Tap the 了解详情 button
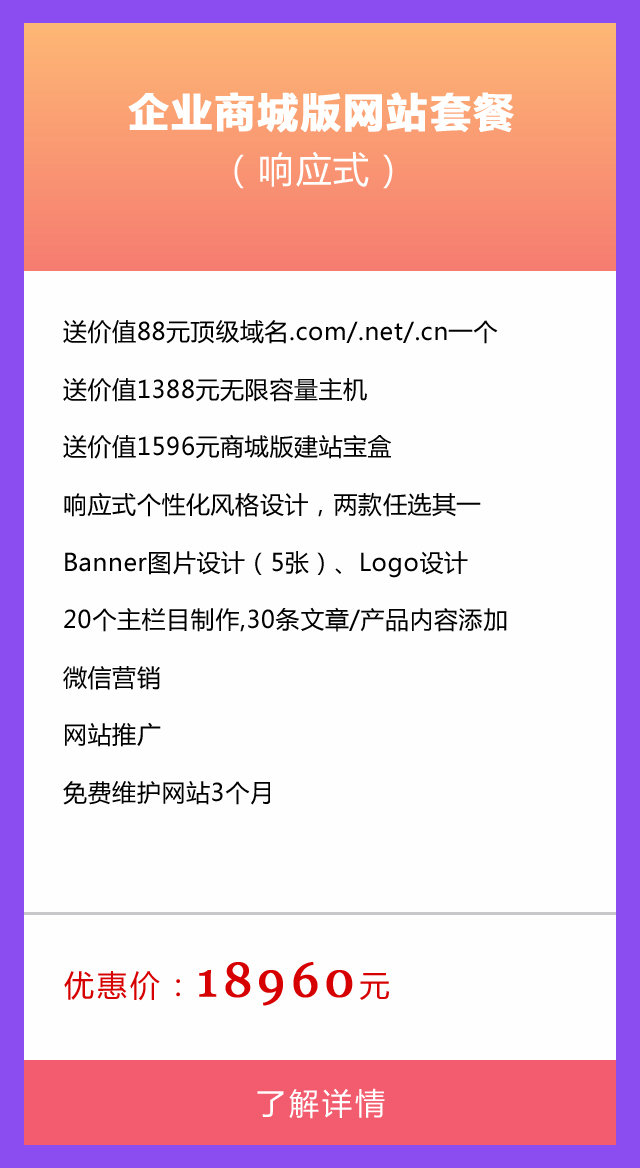This screenshot has width=640, height=1168. point(320,1103)
